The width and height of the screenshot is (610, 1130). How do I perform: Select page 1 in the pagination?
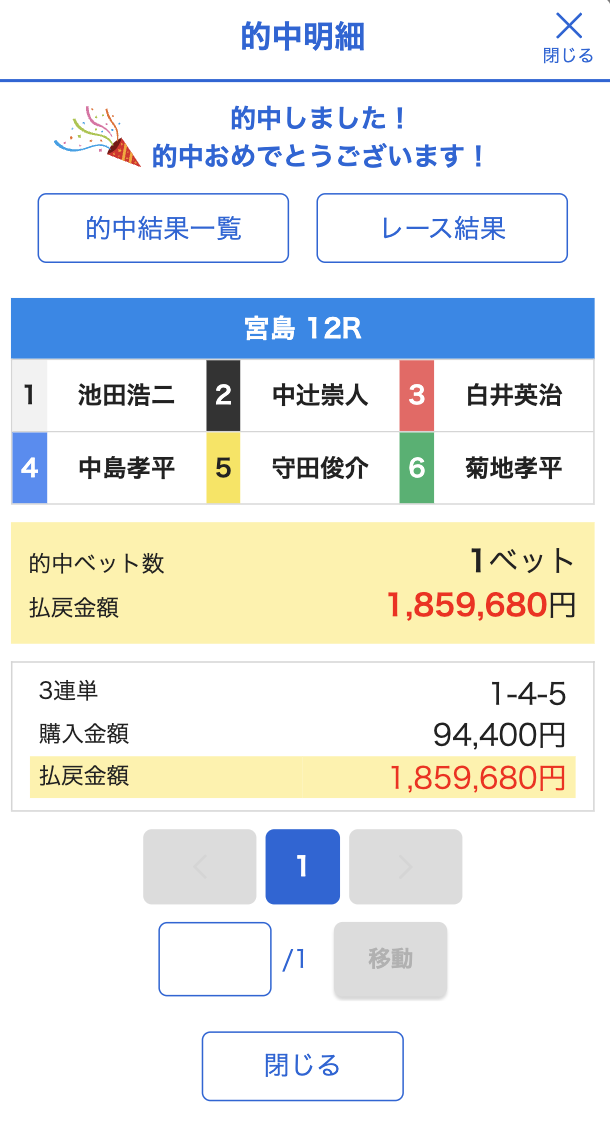click(x=302, y=867)
